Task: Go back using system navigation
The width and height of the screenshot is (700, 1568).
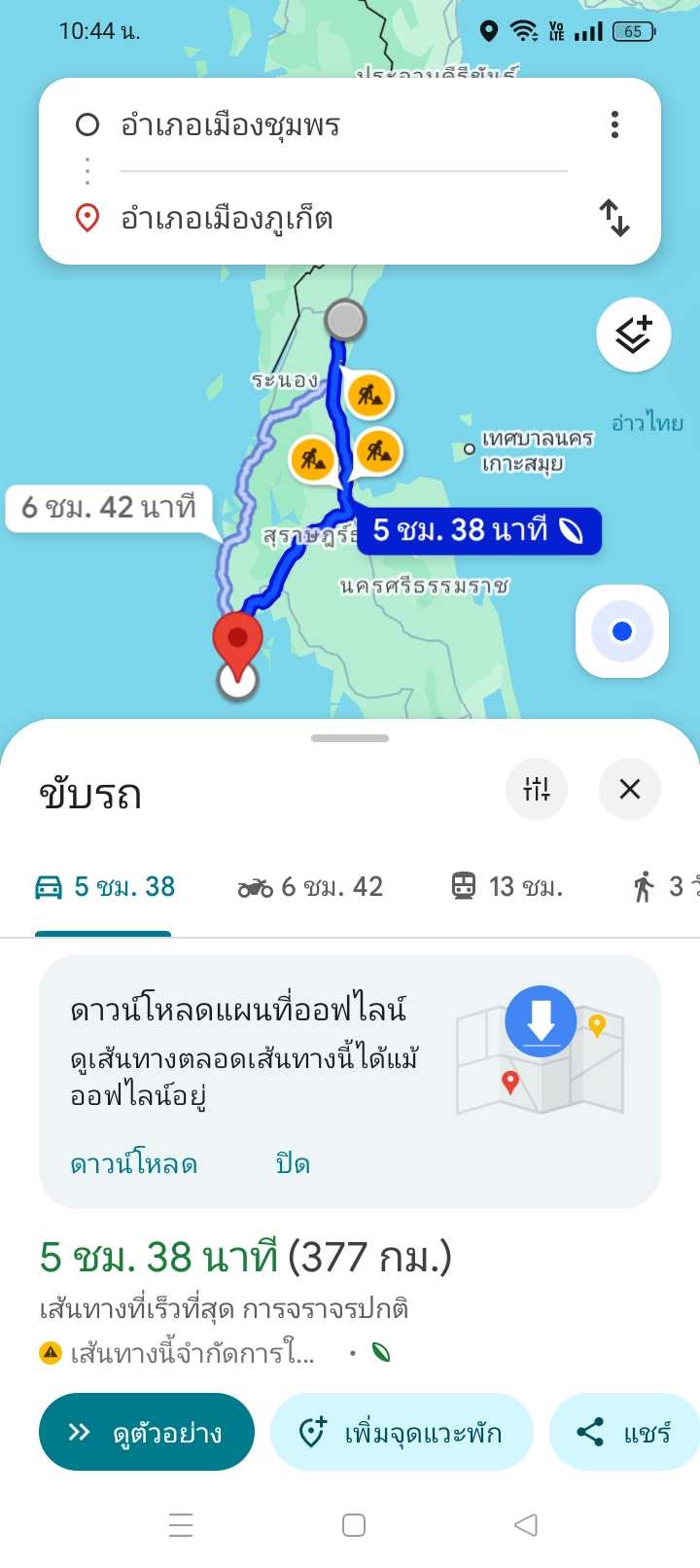Action: pyautogui.click(x=526, y=1524)
